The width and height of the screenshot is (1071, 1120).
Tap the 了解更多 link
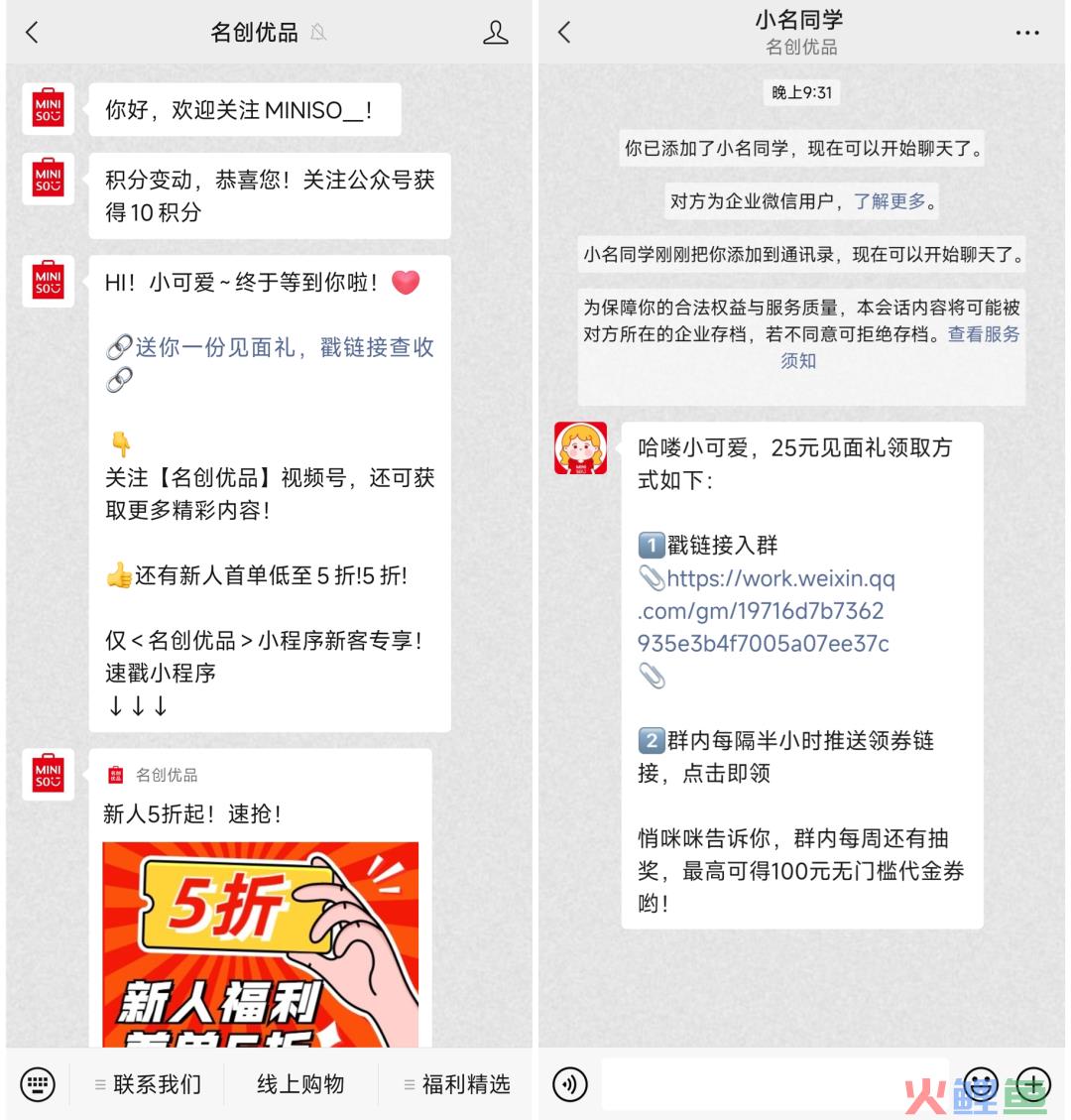[x=890, y=201]
